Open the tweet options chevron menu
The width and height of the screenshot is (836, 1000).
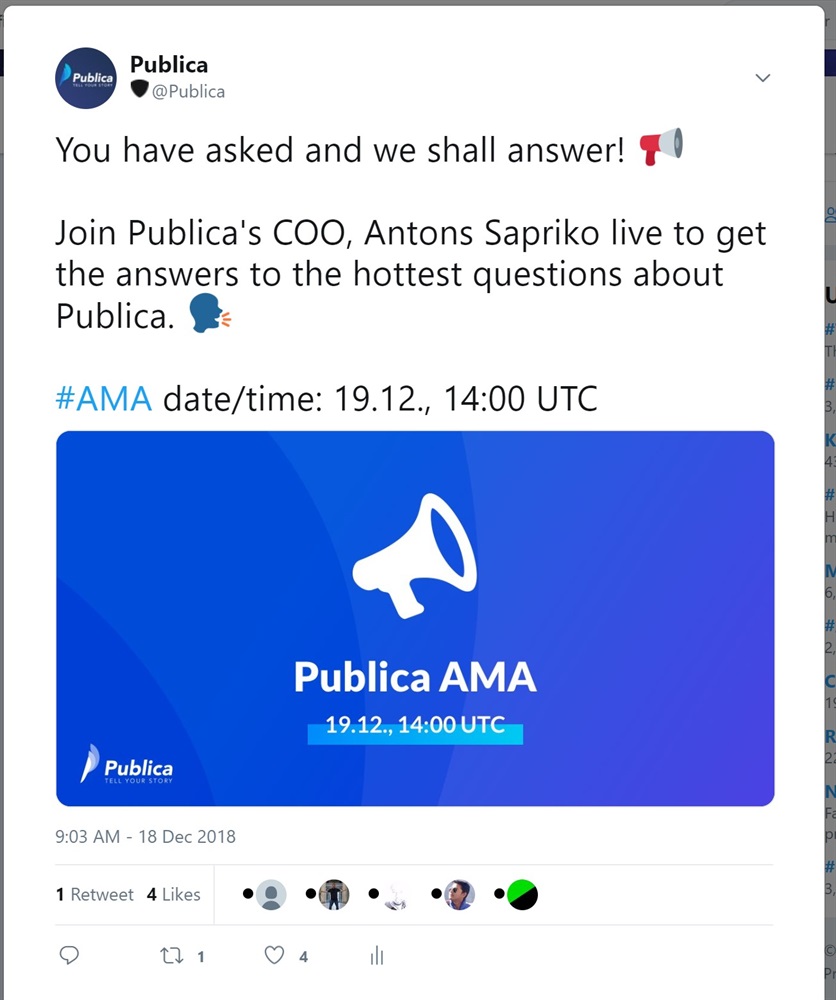tap(762, 78)
